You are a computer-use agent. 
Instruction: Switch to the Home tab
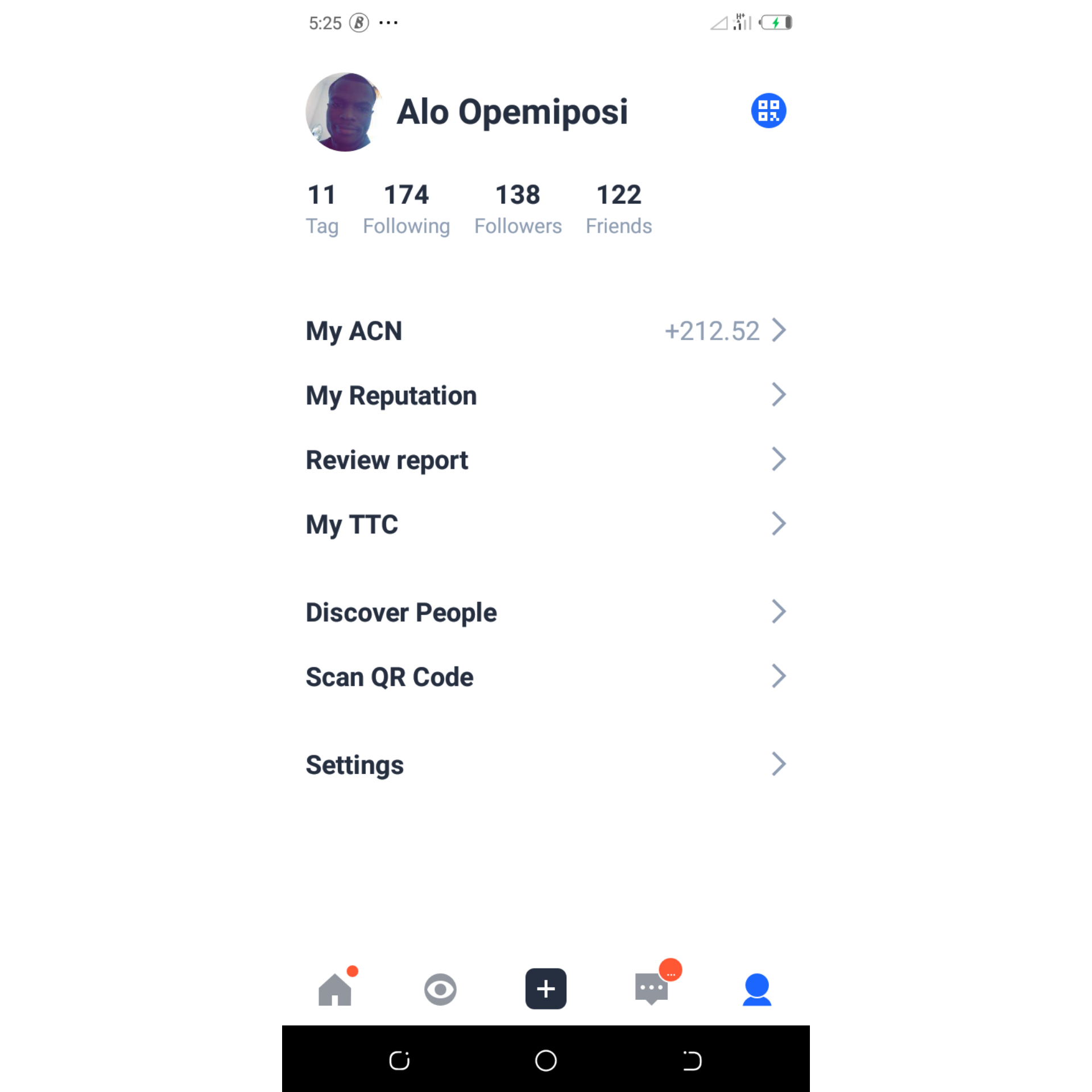pos(335,990)
